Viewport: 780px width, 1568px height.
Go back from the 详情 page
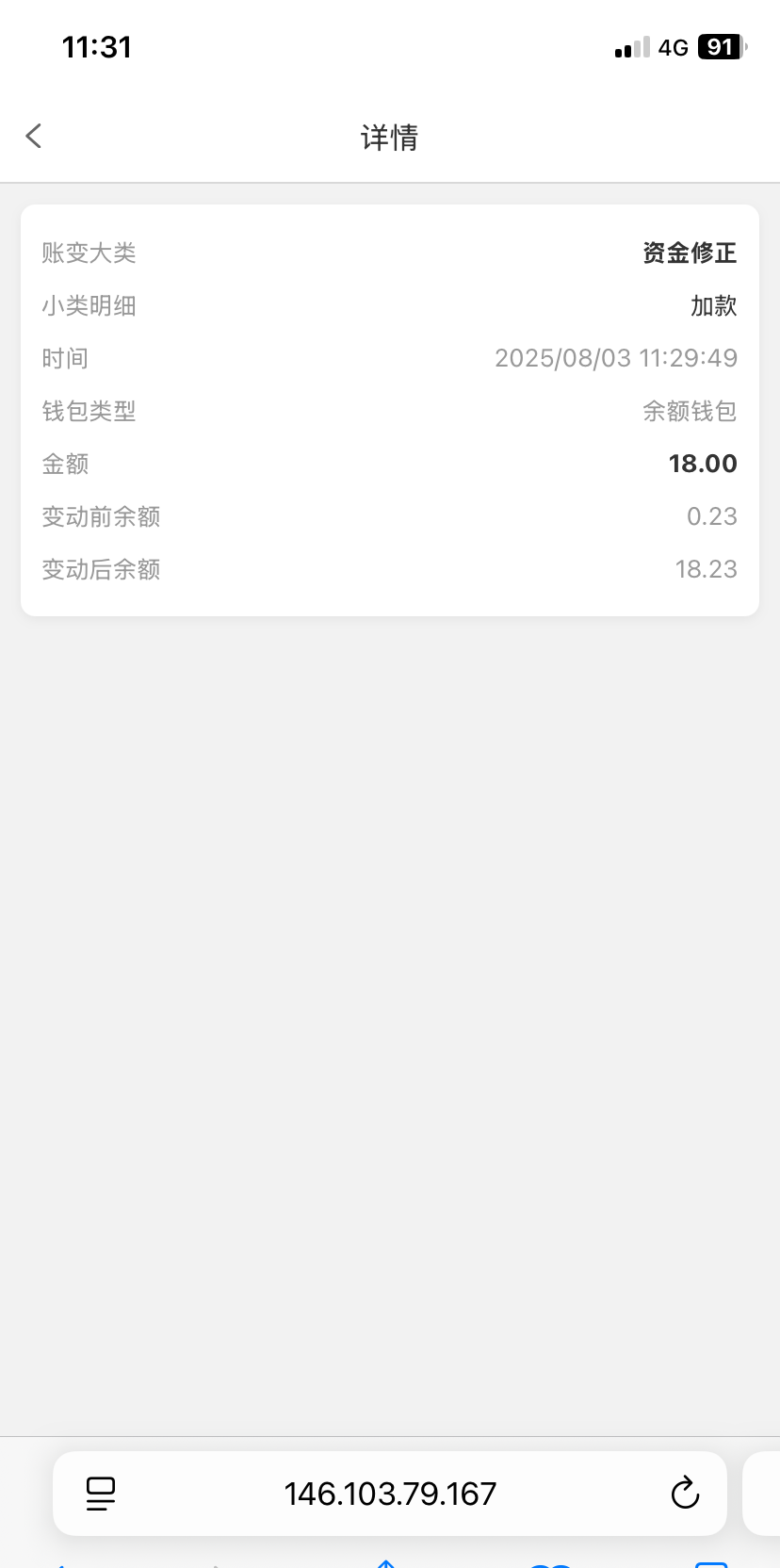(x=34, y=137)
